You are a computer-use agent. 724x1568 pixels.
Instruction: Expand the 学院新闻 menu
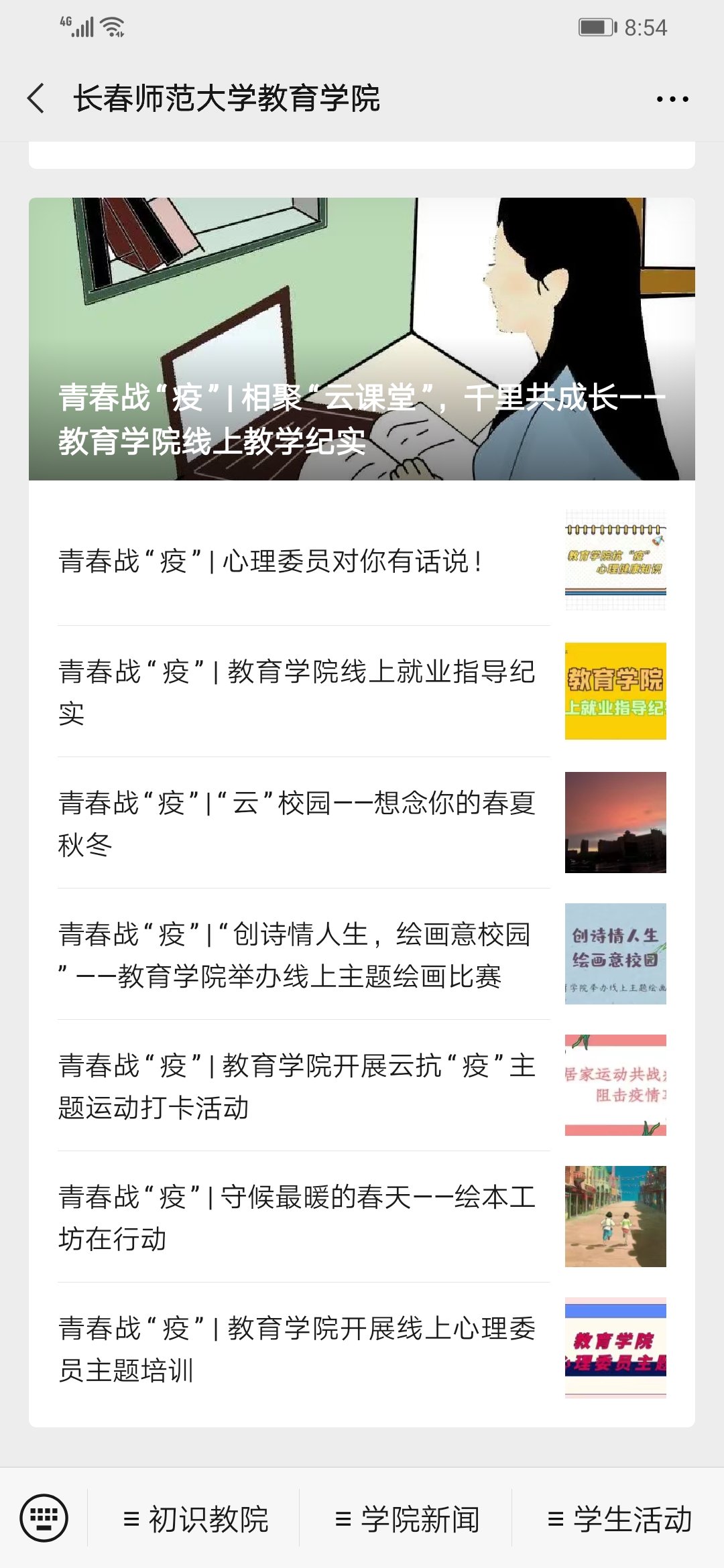[x=407, y=1519]
